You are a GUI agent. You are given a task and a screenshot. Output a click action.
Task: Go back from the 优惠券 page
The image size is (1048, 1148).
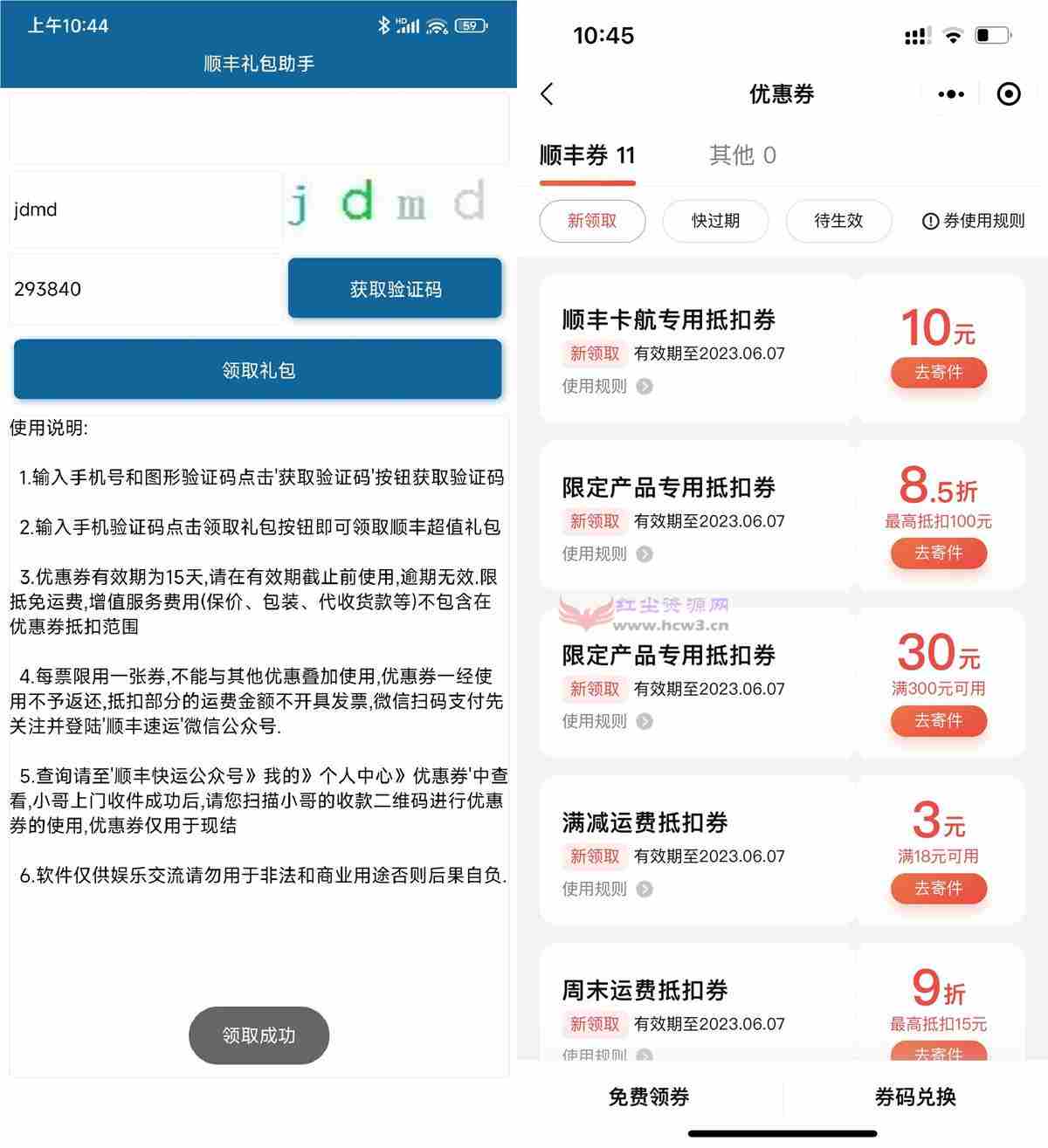[548, 94]
